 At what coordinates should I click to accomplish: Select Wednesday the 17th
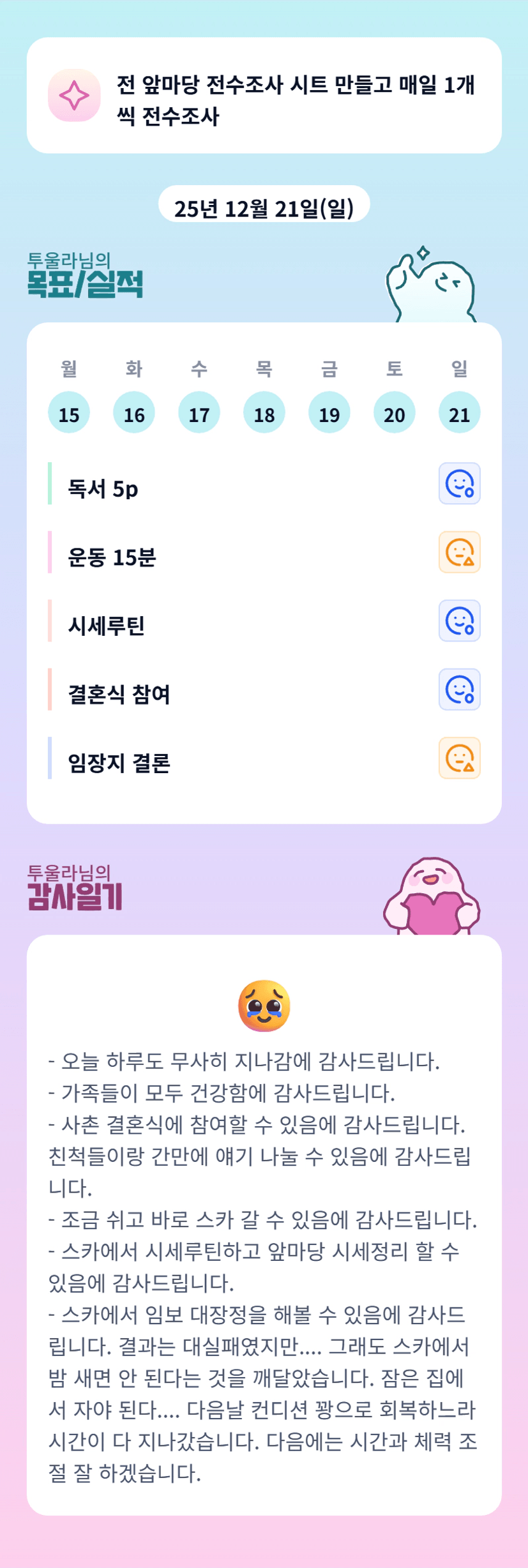click(199, 412)
